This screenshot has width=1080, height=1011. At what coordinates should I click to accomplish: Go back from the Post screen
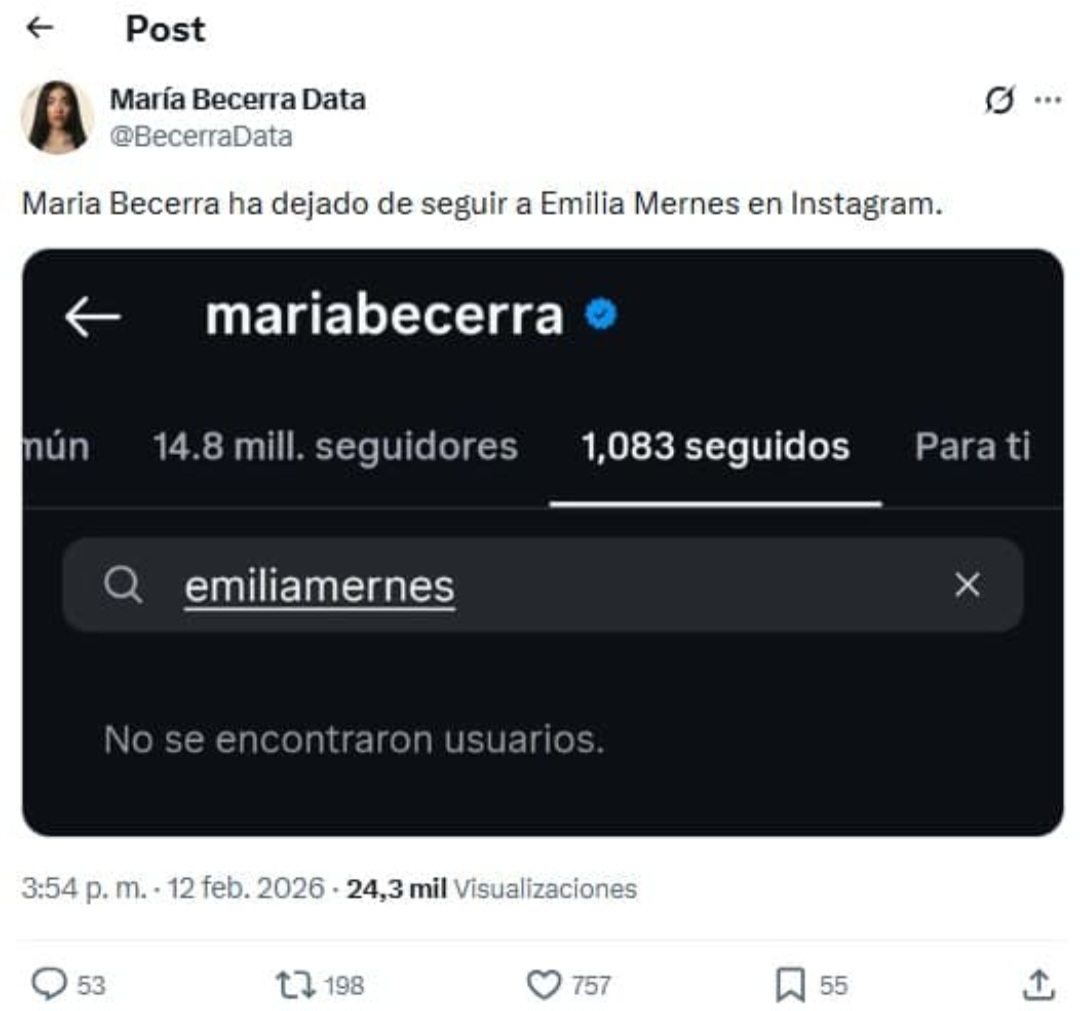(x=39, y=28)
